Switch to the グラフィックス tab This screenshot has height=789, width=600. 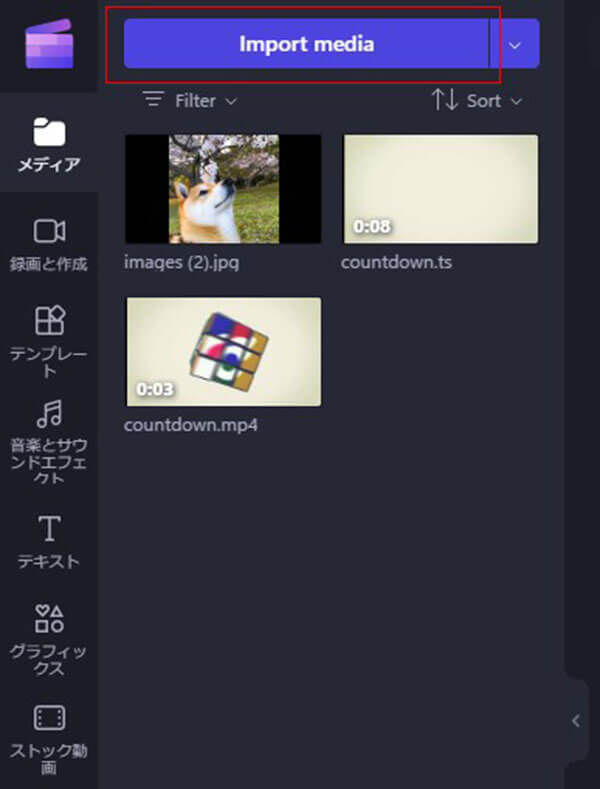click(x=48, y=638)
